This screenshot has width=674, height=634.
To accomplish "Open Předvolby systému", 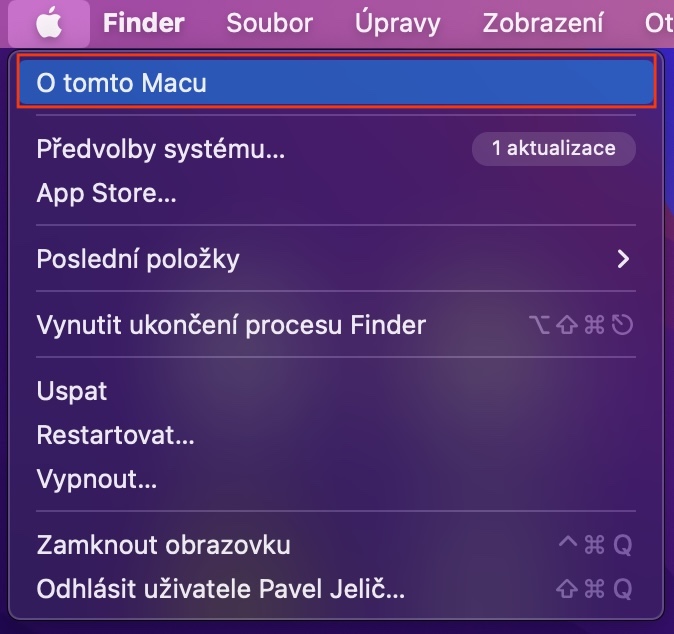I will point(161,149).
